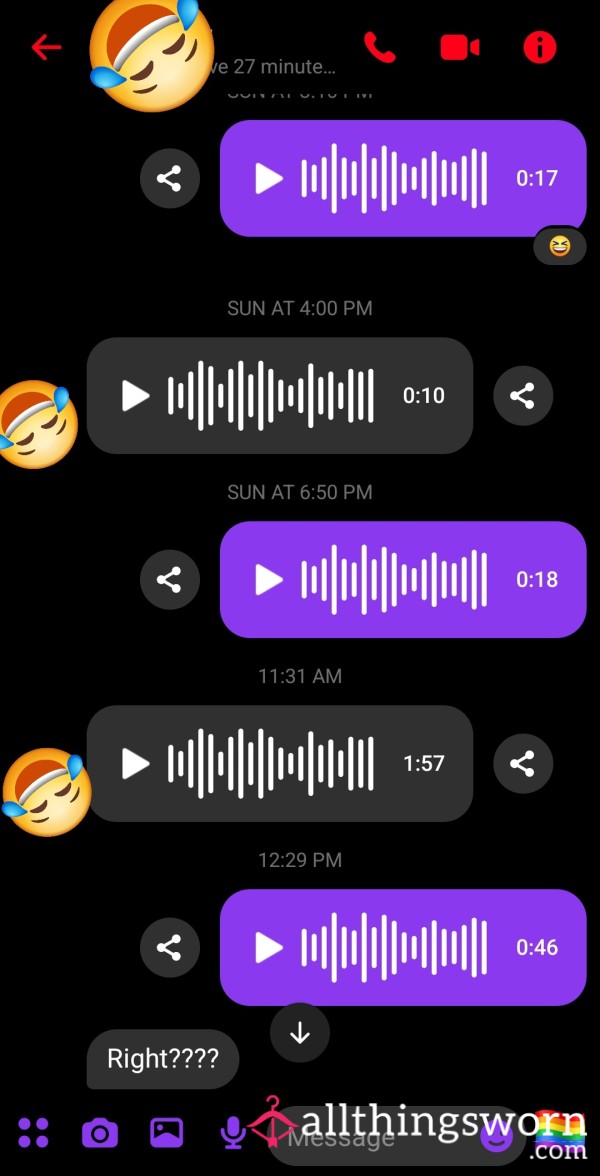The image size is (600, 1176).
Task: Play the 0:46 voice message
Action: pos(269,948)
